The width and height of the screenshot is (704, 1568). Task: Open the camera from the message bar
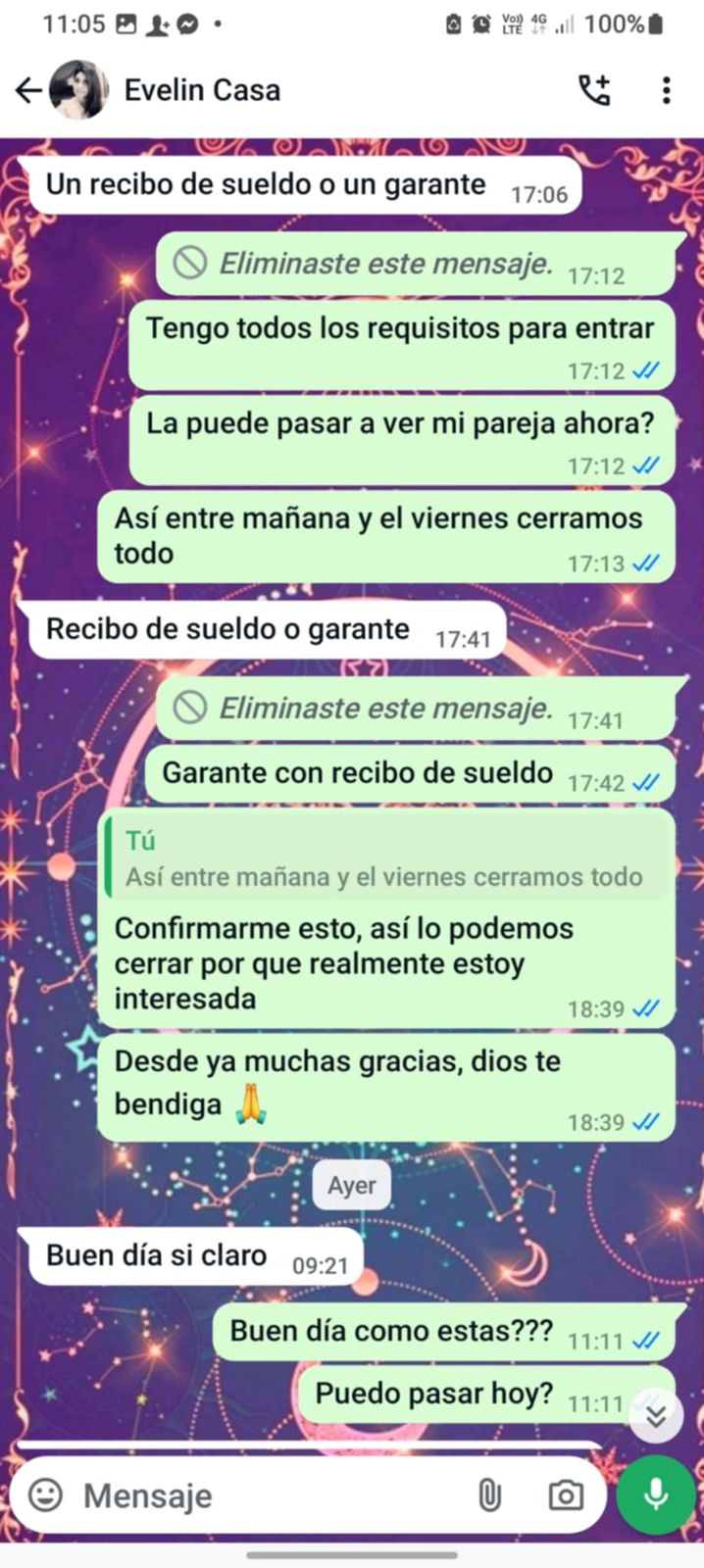pos(566,1495)
